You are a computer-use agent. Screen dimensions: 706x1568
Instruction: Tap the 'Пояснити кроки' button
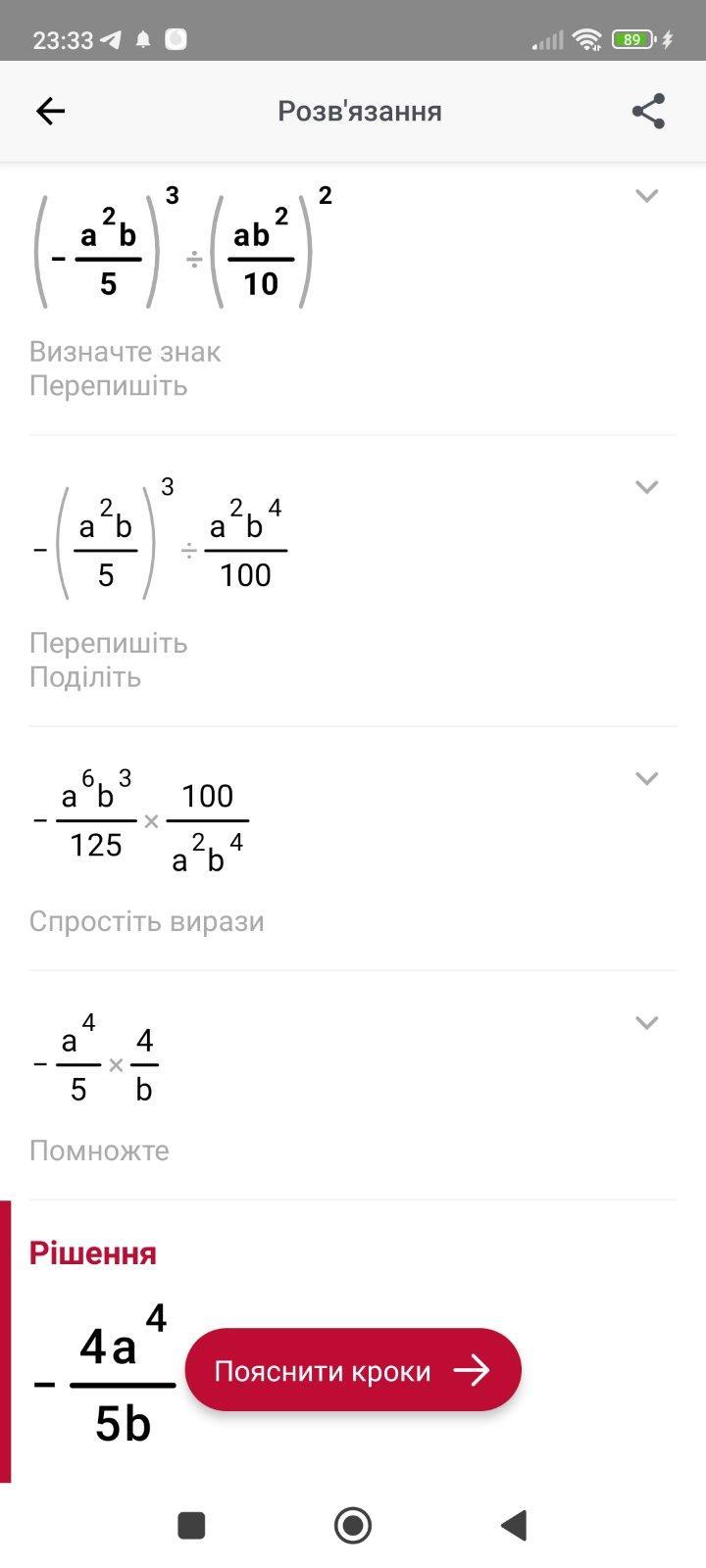click(353, 1370)
